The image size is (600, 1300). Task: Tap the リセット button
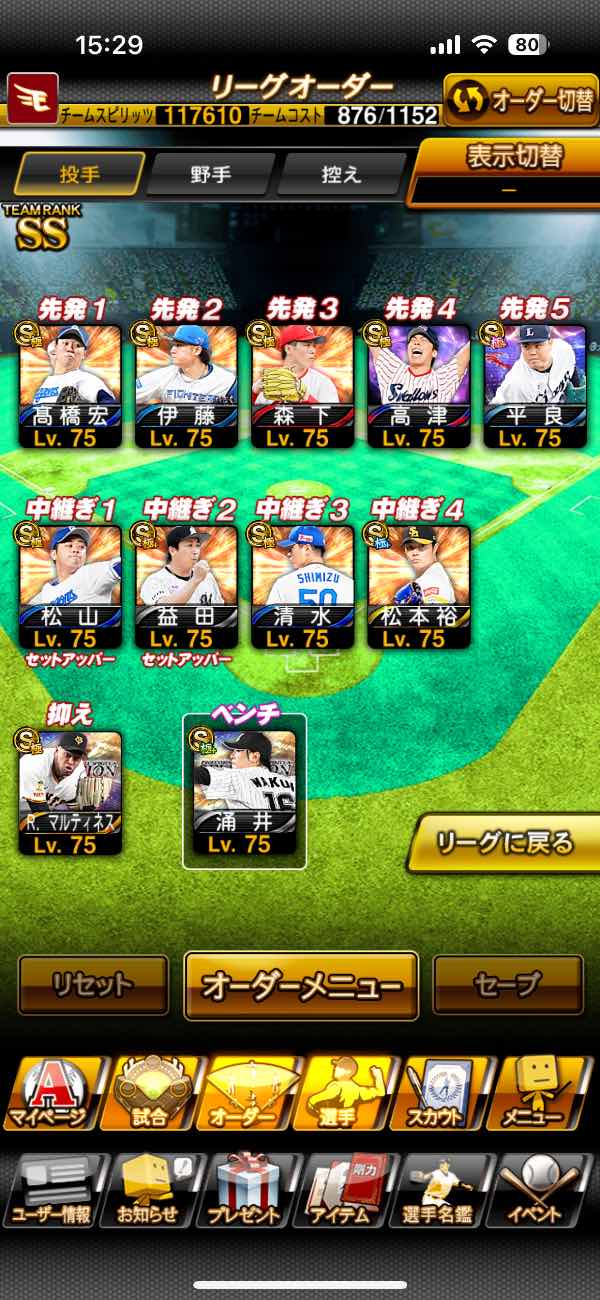click(93, 985)
